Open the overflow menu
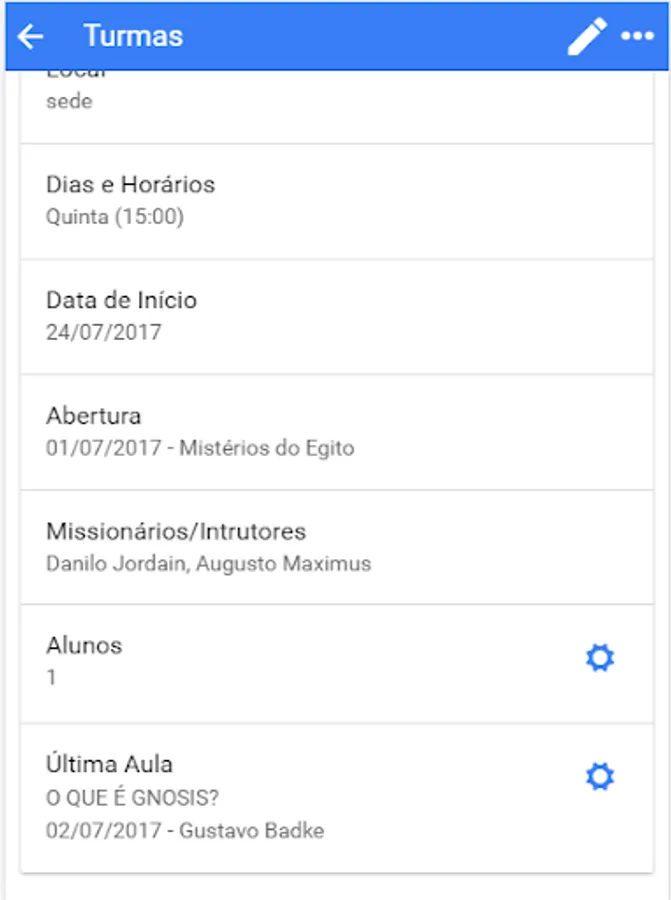671x900 pixels. pyautogui.click(x=637, y=37)
